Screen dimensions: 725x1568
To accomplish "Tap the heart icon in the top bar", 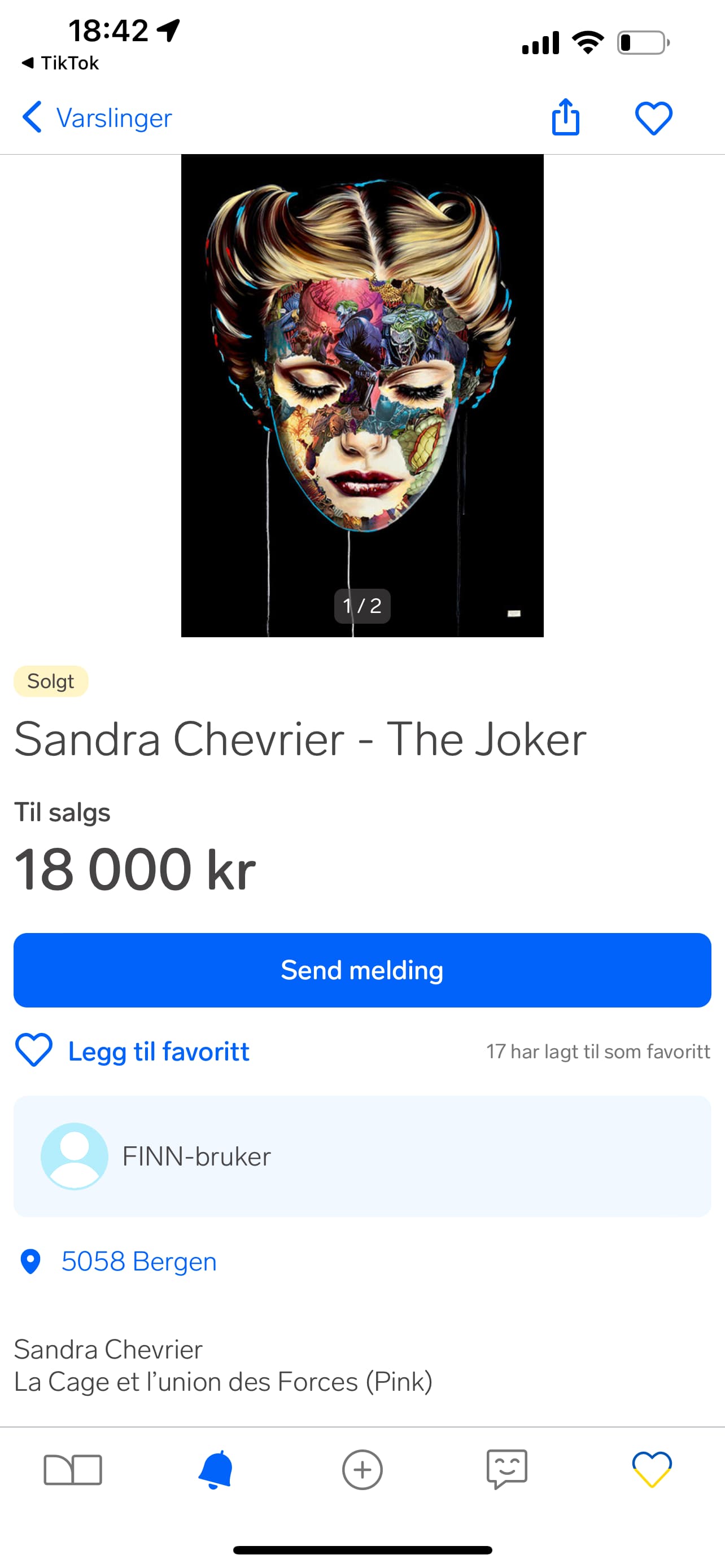I will 653,117.
